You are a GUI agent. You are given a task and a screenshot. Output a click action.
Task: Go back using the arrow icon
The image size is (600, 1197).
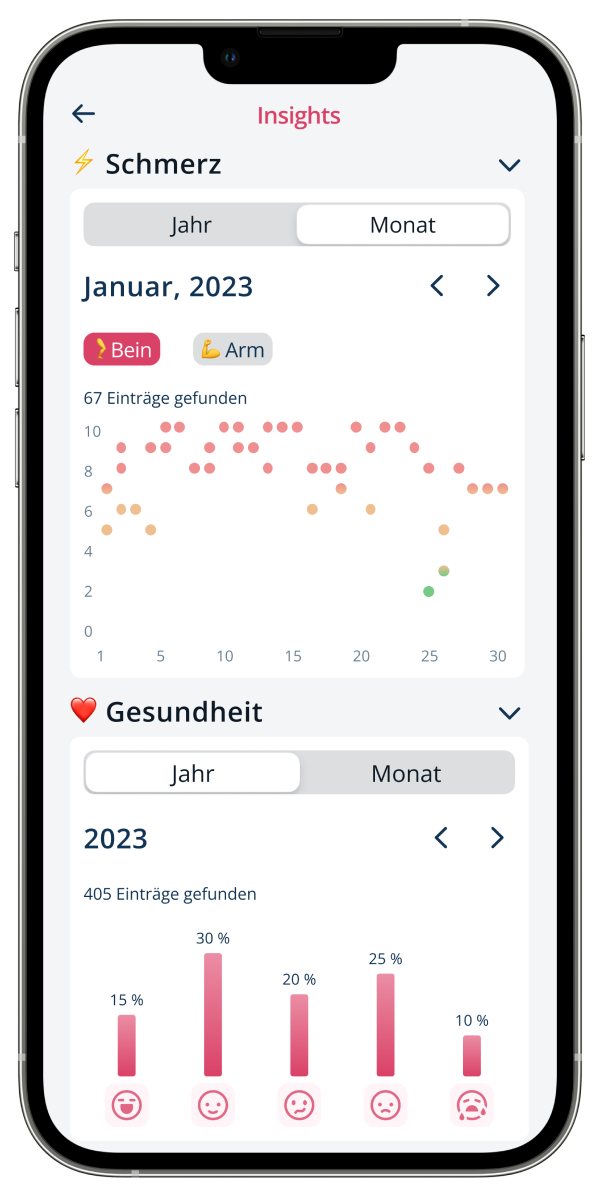[x=83, y=114]
